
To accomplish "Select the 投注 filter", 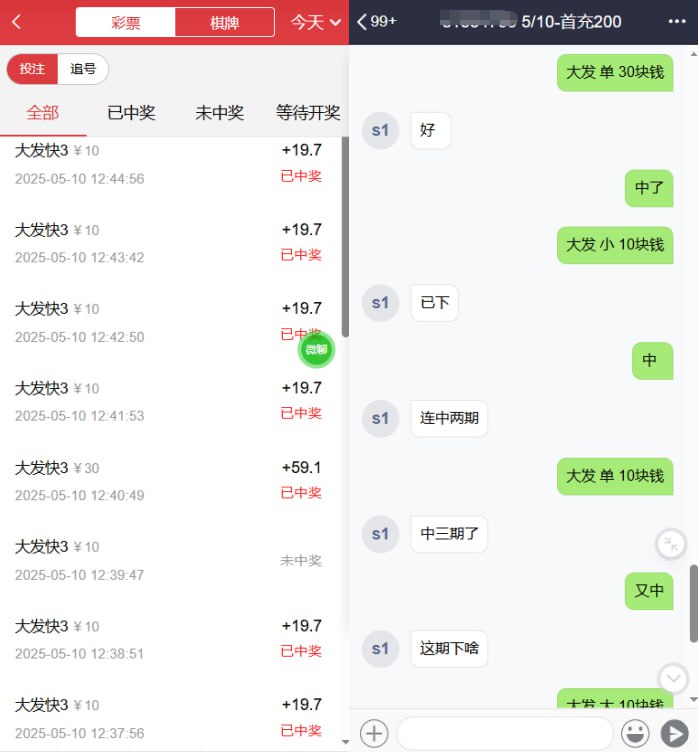I will (x=32, y=69).
